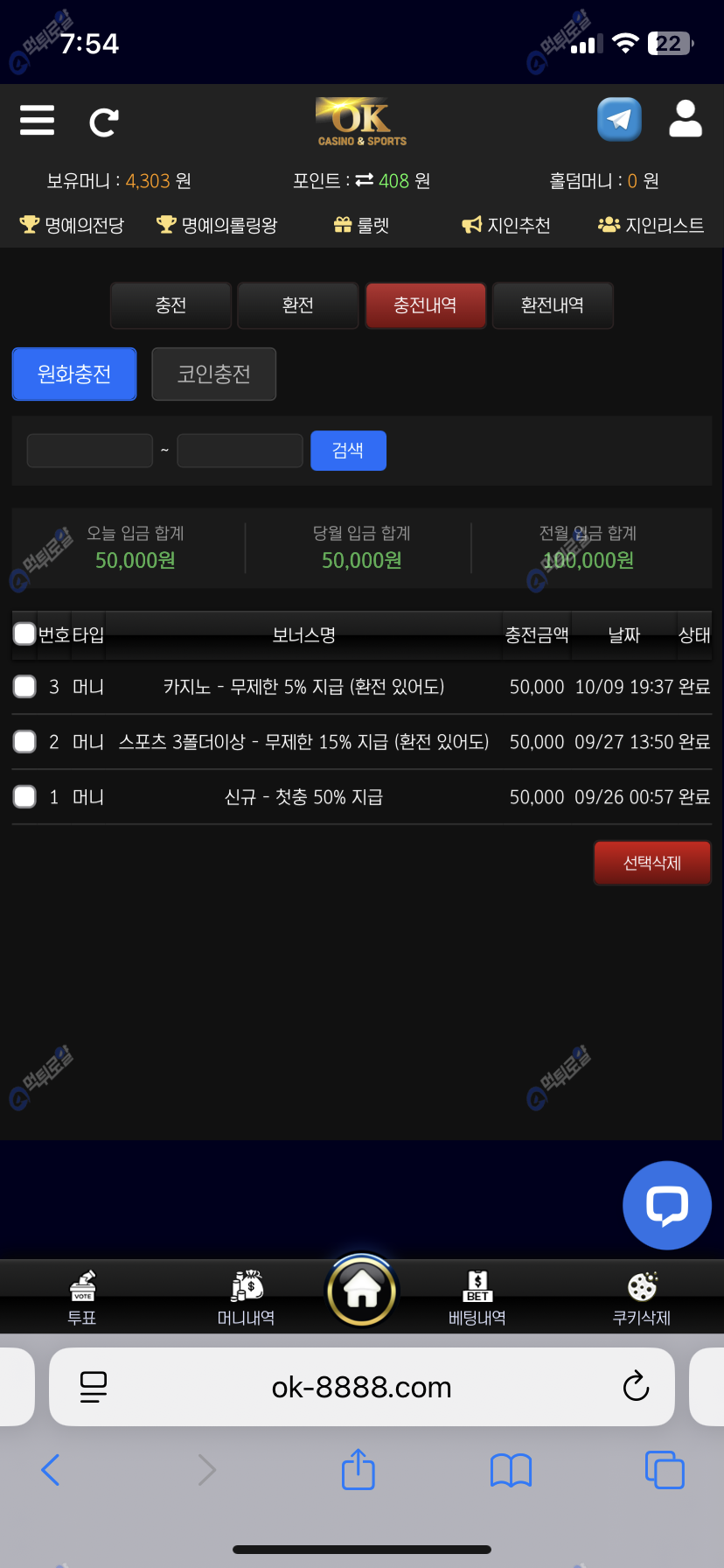Screen dimensions: 724x1568
Task: Go to 머니내역 in bottom bar
Action: point(247,1298)
